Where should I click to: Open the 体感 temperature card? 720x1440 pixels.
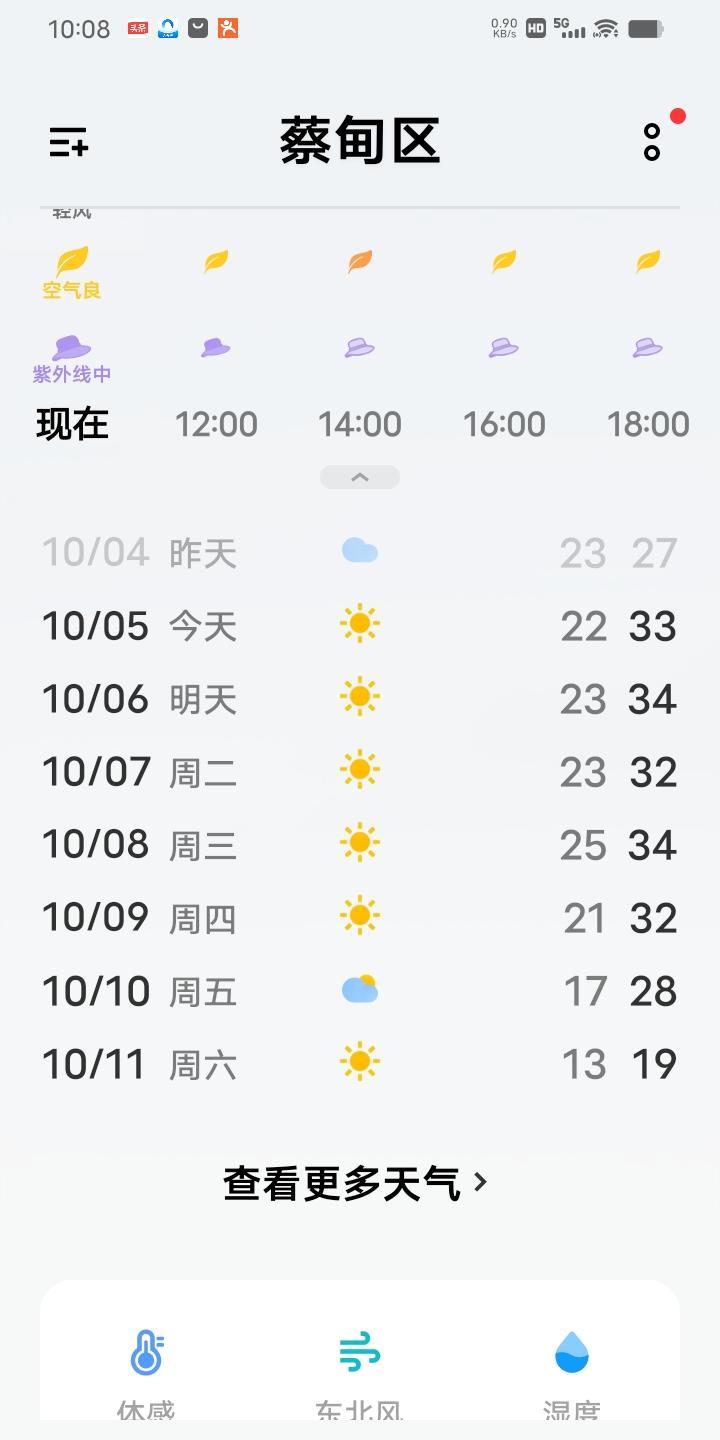coord(146,1370)
